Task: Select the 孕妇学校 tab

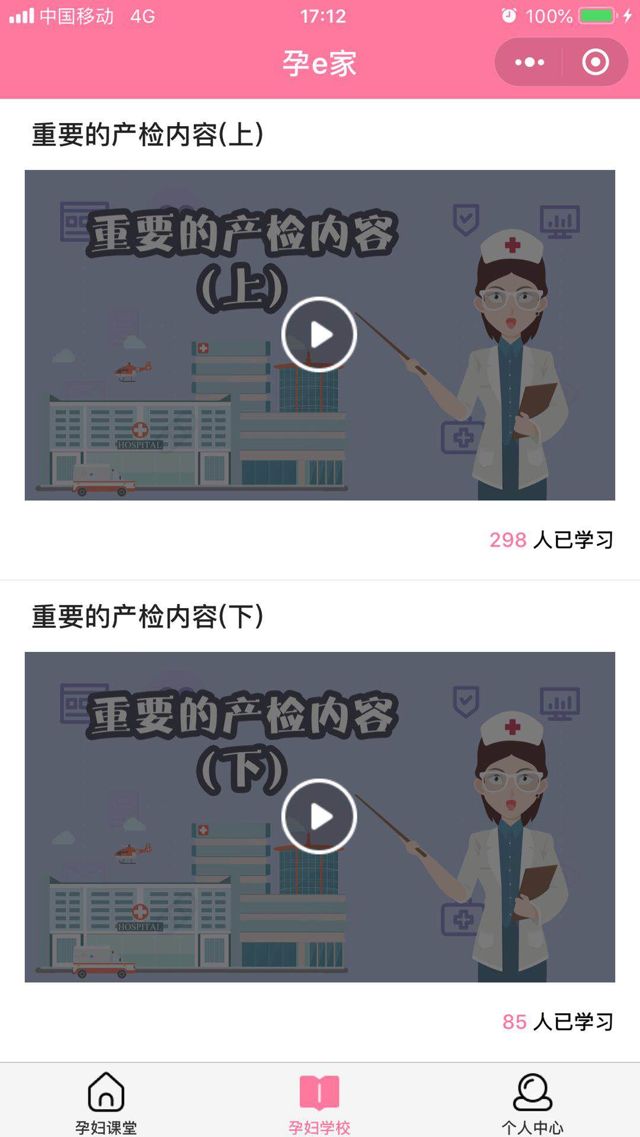Action: click(320, 1102)
